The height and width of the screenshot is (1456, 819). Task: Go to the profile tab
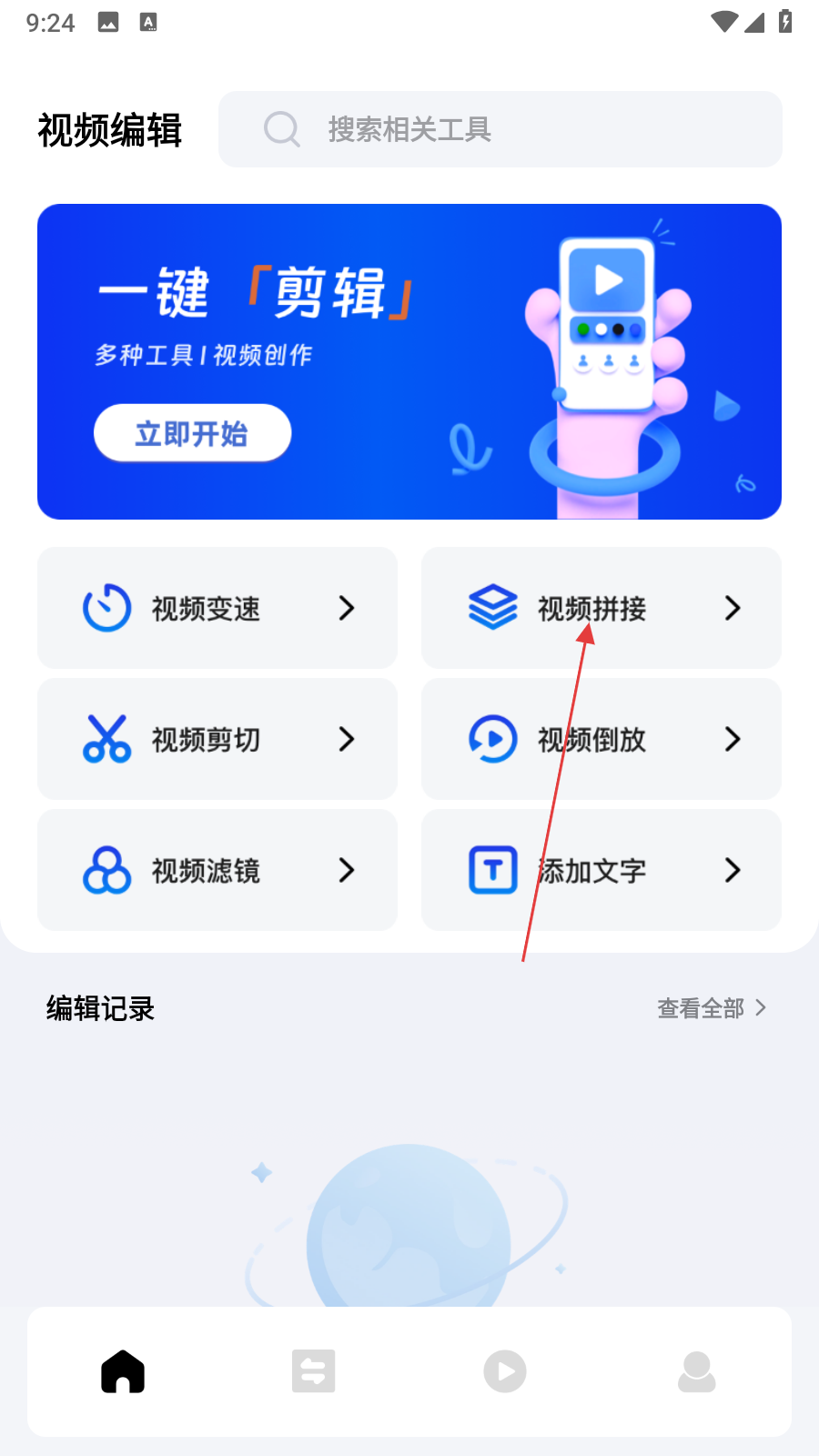tap(696, 1371)
